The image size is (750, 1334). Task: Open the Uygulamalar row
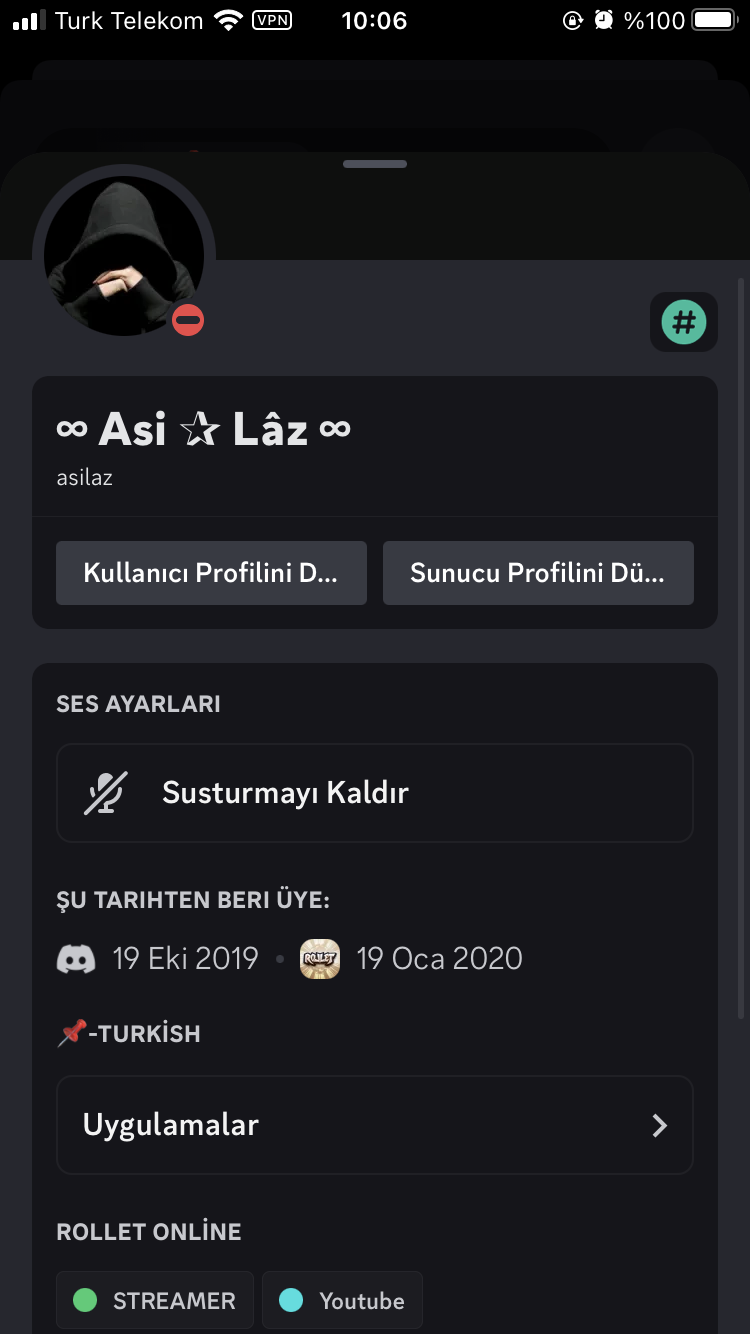374,1125
